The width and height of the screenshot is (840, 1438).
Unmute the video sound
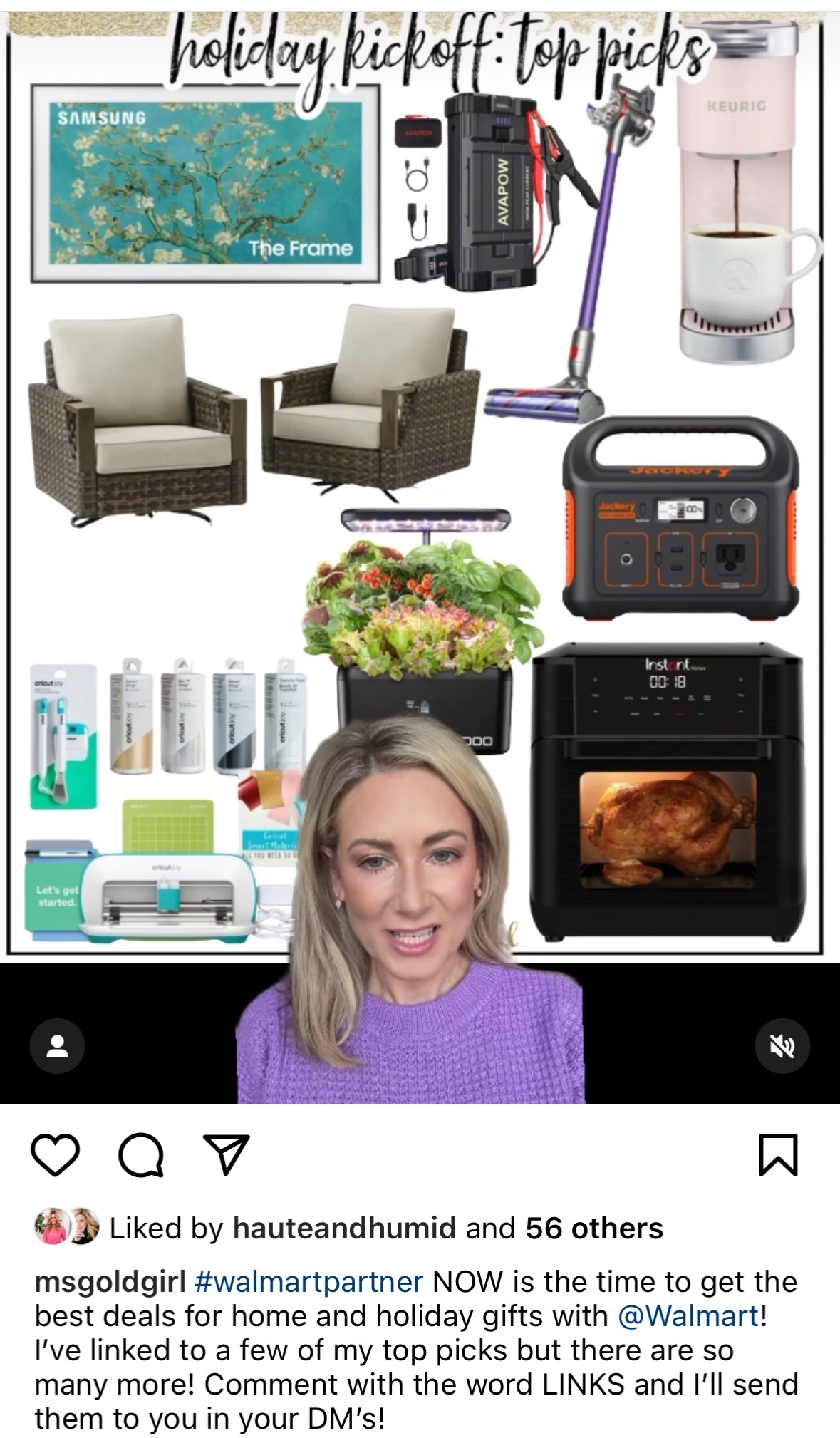tap(782, 1046)
